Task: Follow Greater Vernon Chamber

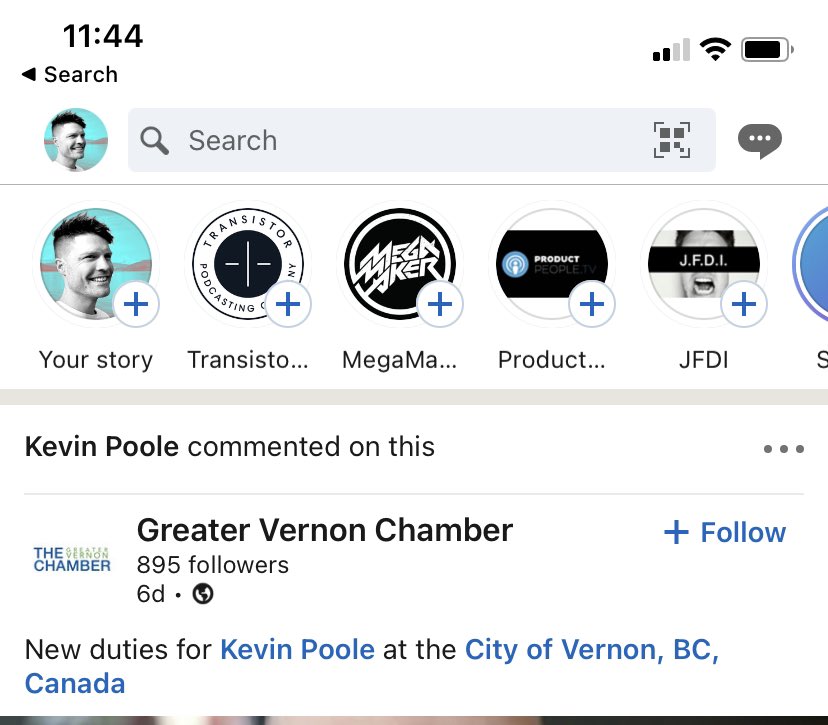Action: coord(725,533)
